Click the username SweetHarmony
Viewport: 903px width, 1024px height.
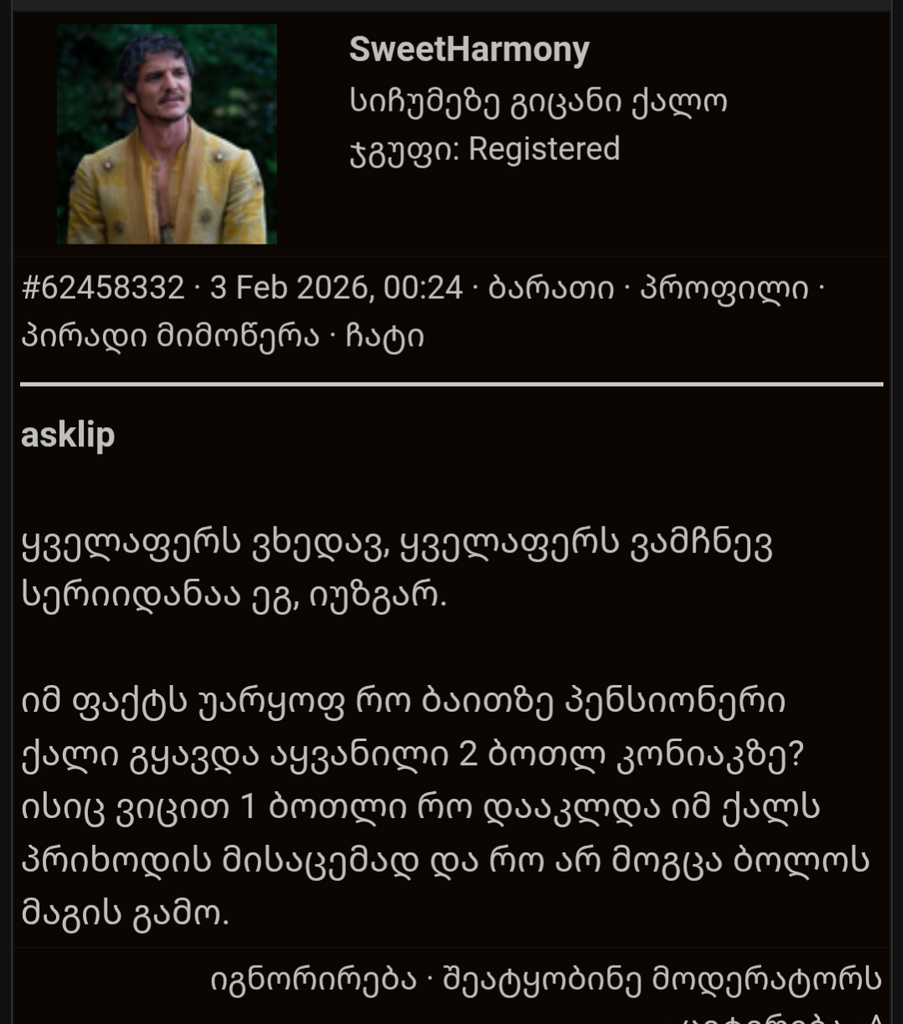pos(468,47)
